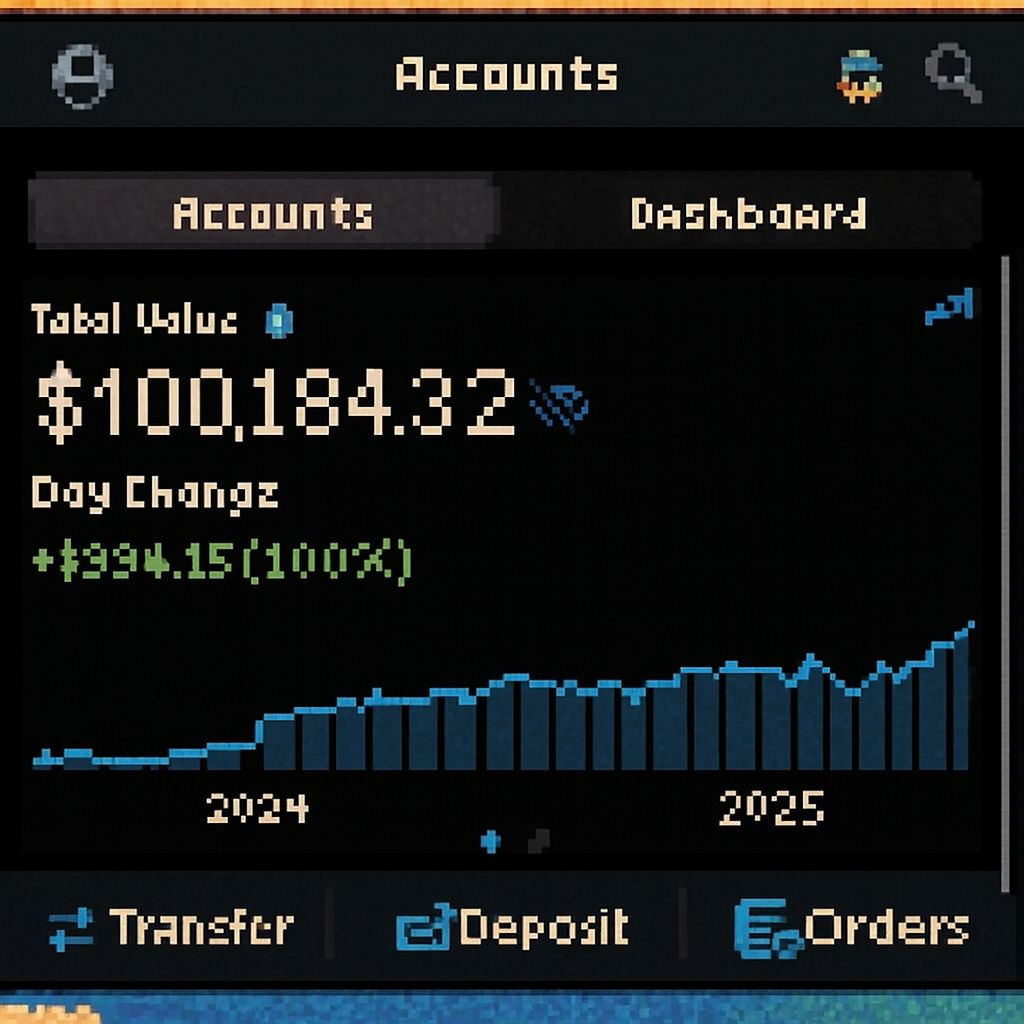Switch to the Dashboard tab
The height and width of the screenshot is (1024, 1024).
[x=747, y=214]
